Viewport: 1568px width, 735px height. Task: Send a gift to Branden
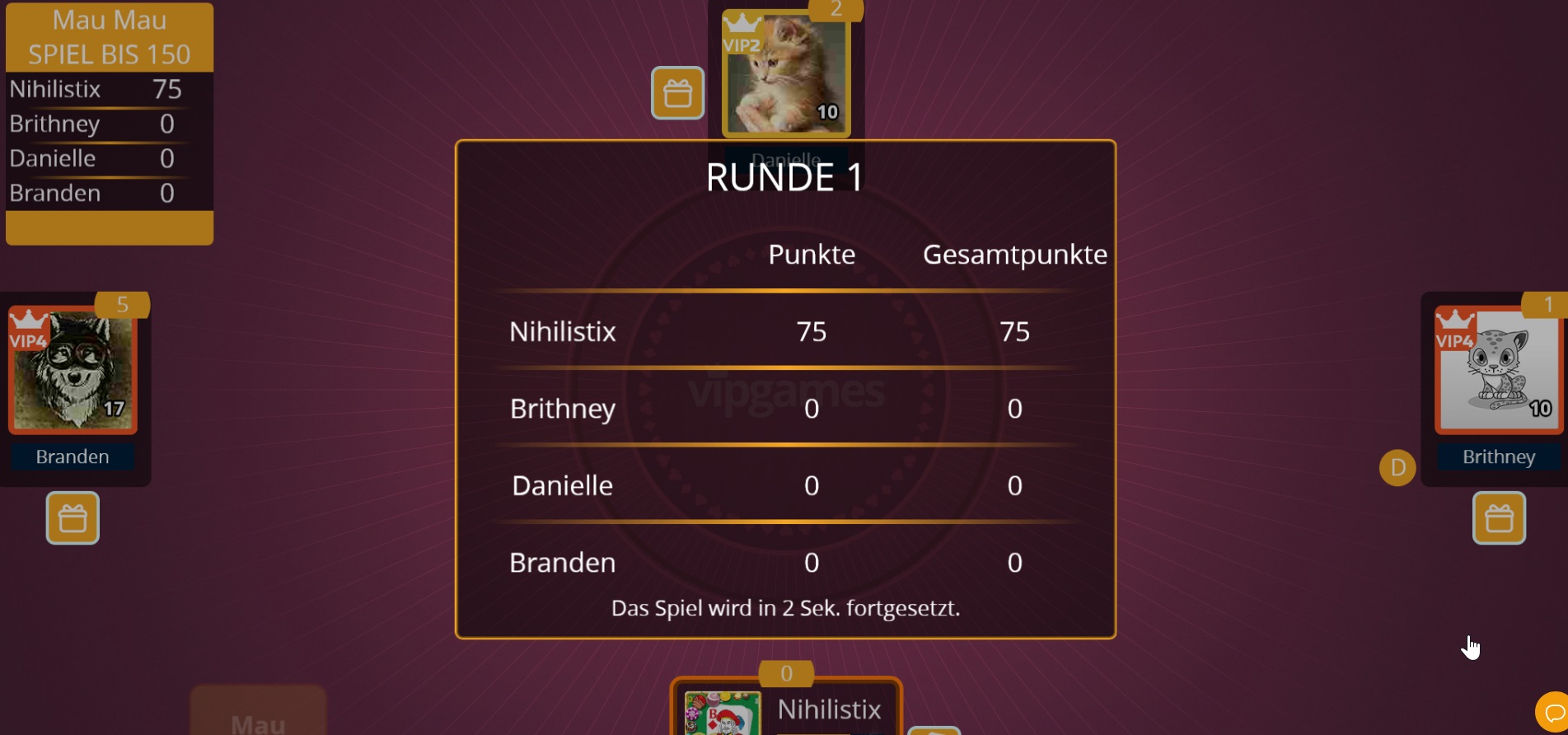click(73, 518)
